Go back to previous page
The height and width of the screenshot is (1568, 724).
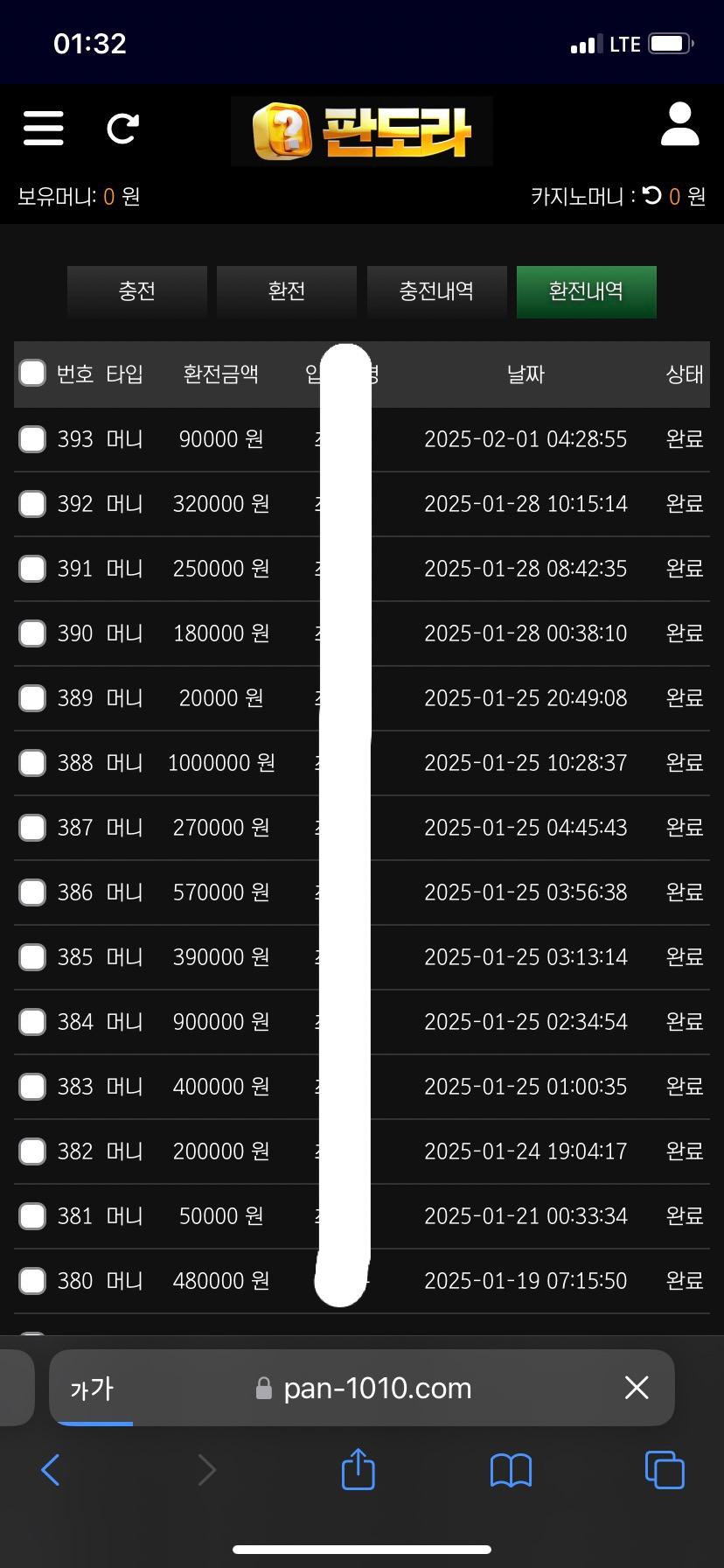(51, 1469)
